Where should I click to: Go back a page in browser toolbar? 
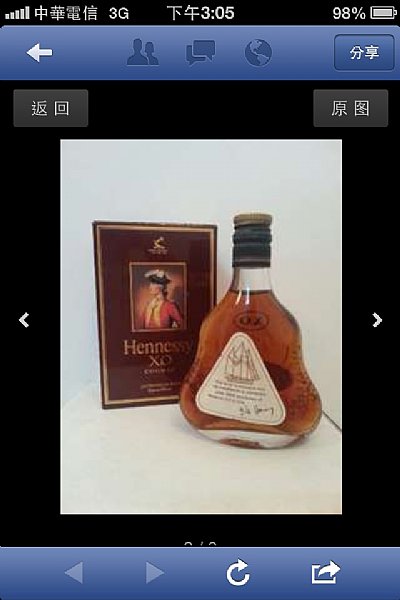(x=74, y=573)
